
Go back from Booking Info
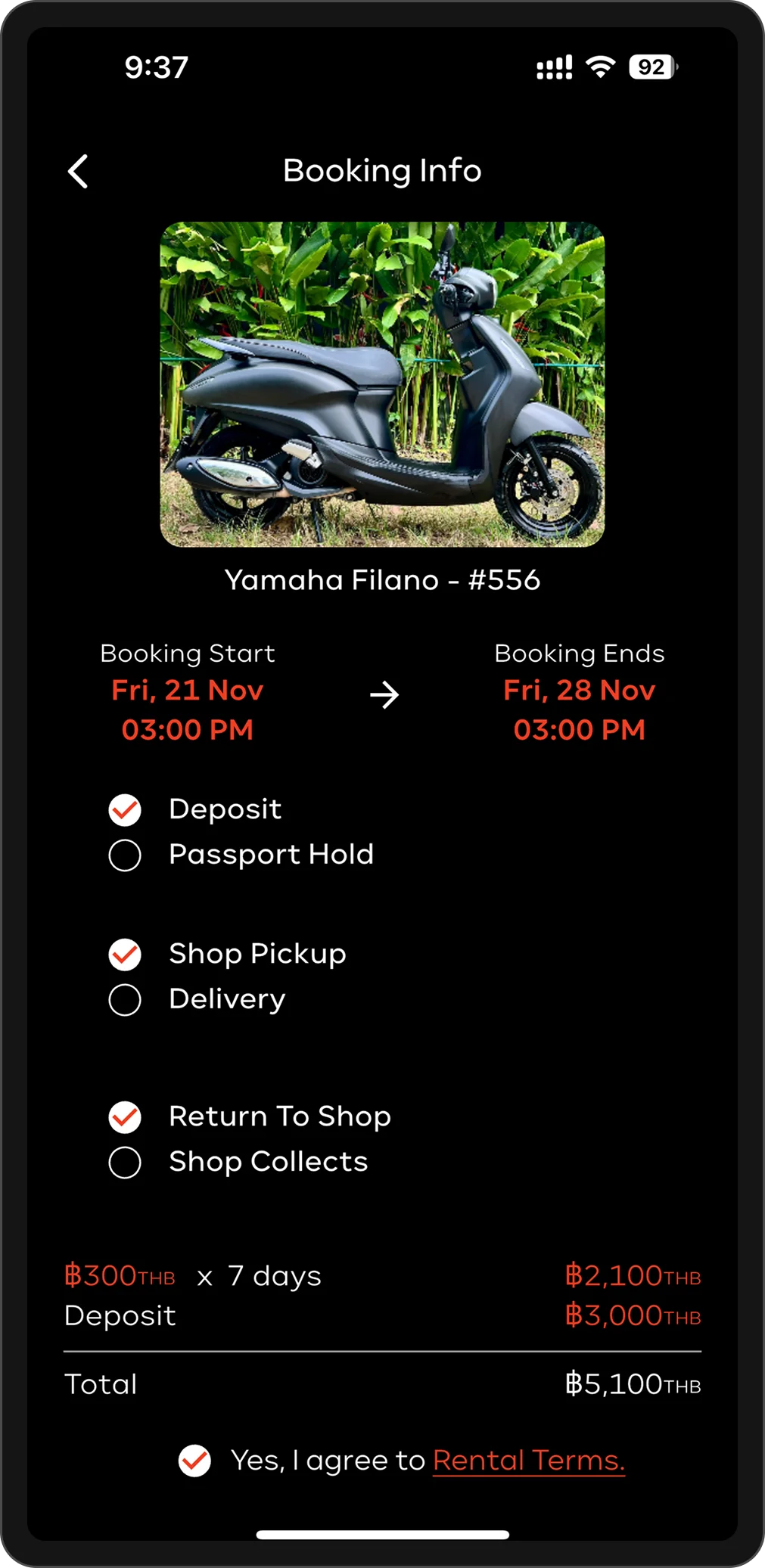click(78, 172)
